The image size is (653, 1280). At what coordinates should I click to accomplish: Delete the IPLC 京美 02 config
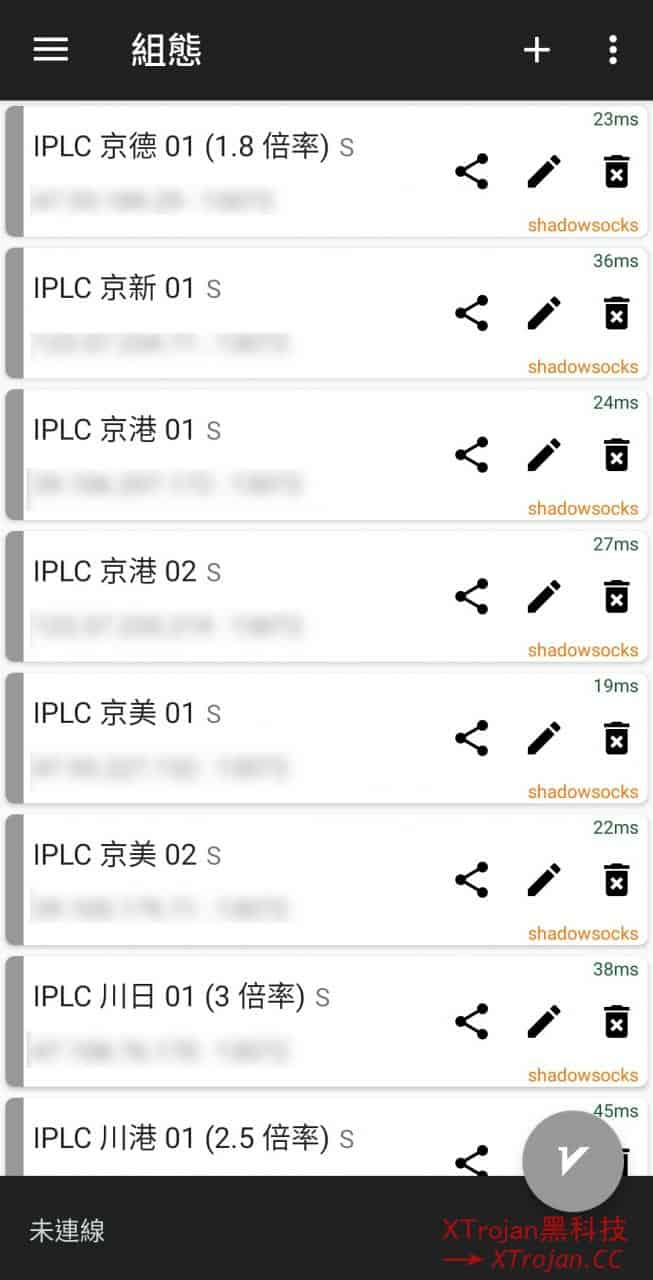point(617,880)
